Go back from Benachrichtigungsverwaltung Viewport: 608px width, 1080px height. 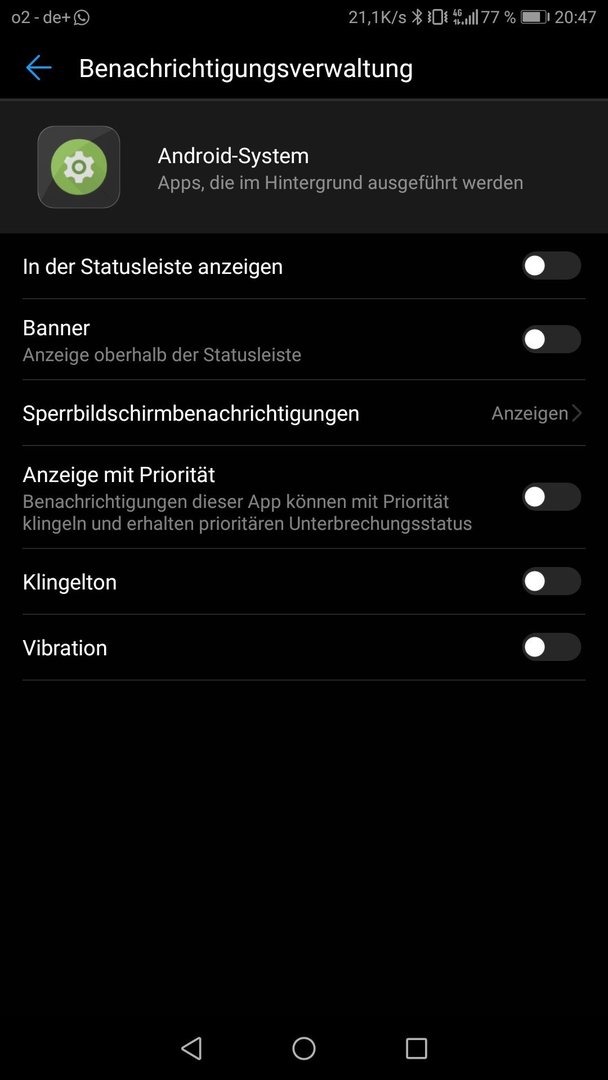tap(39, 68)
